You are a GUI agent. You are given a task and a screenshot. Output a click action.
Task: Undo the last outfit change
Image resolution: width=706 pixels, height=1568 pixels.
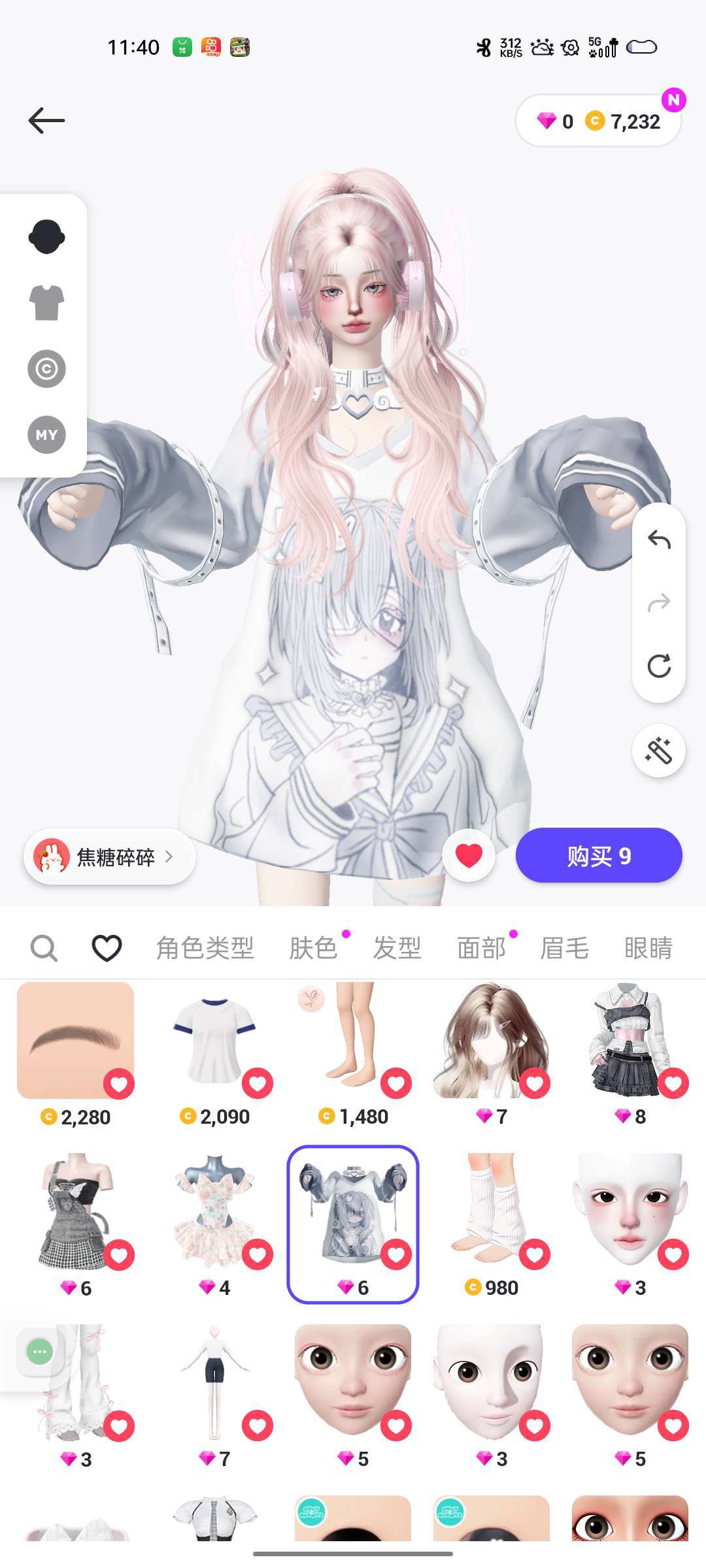tap(658, 540)
